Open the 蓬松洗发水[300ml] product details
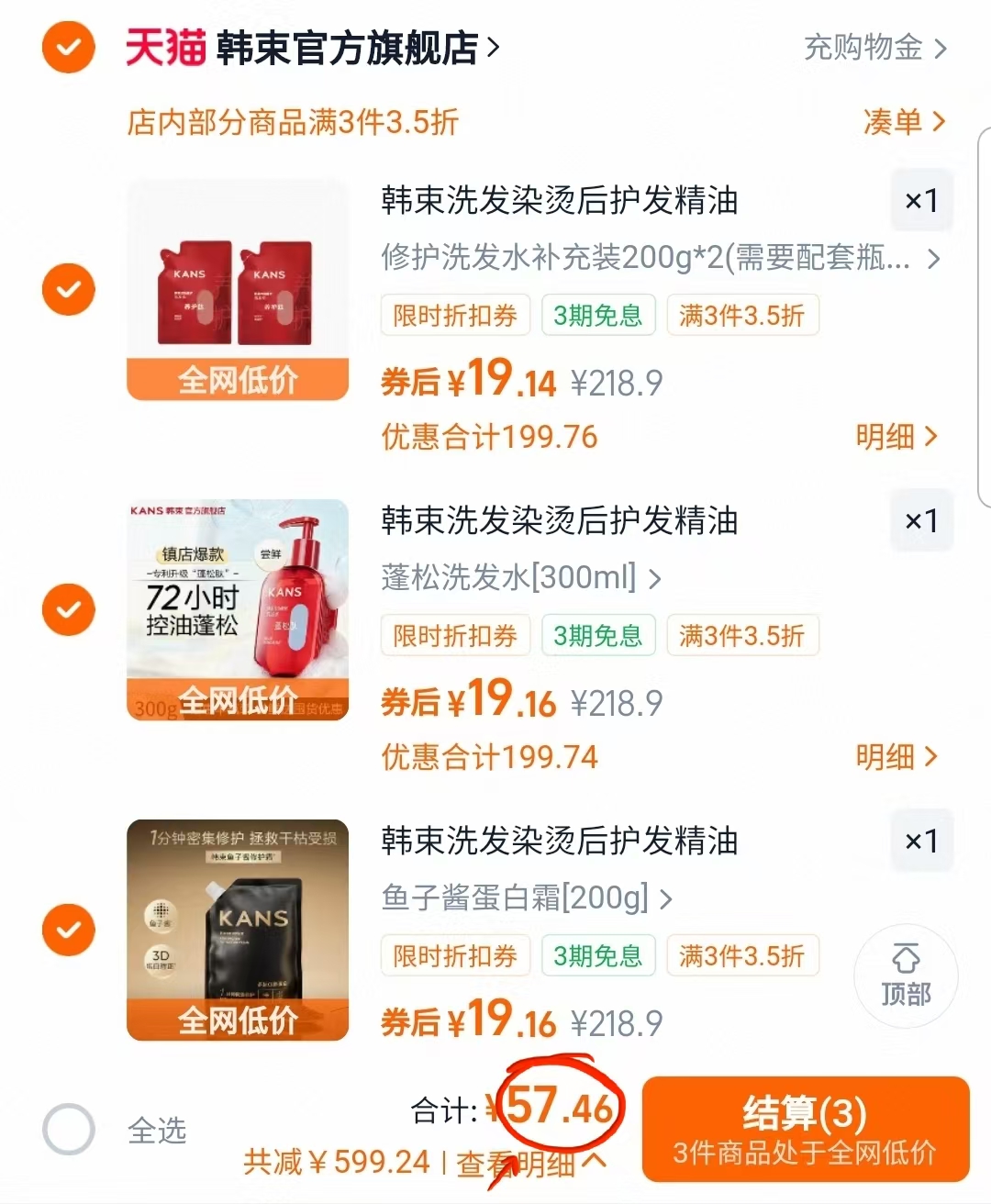This screenshot has width=991, height=1204. [509, 578]
